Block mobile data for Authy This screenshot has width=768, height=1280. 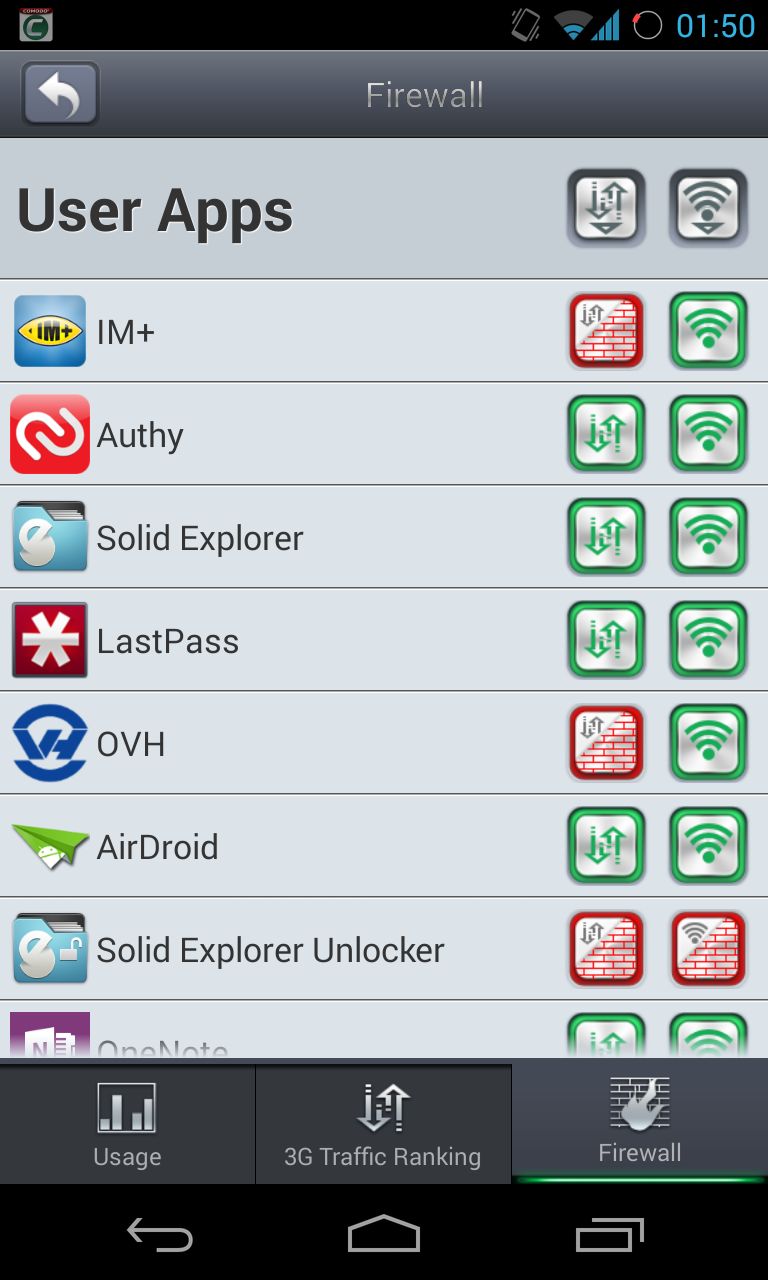tap(606, 434)
